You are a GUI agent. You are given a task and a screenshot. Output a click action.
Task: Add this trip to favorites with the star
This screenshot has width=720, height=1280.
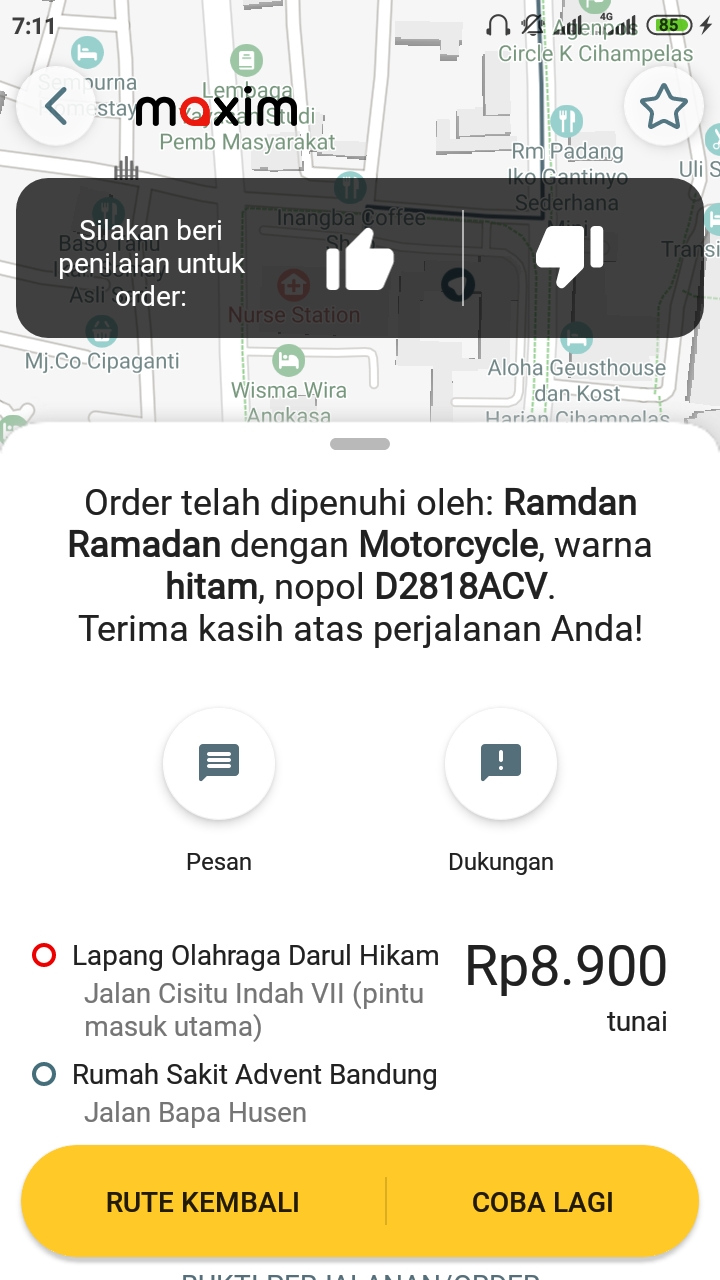point(664,107)
